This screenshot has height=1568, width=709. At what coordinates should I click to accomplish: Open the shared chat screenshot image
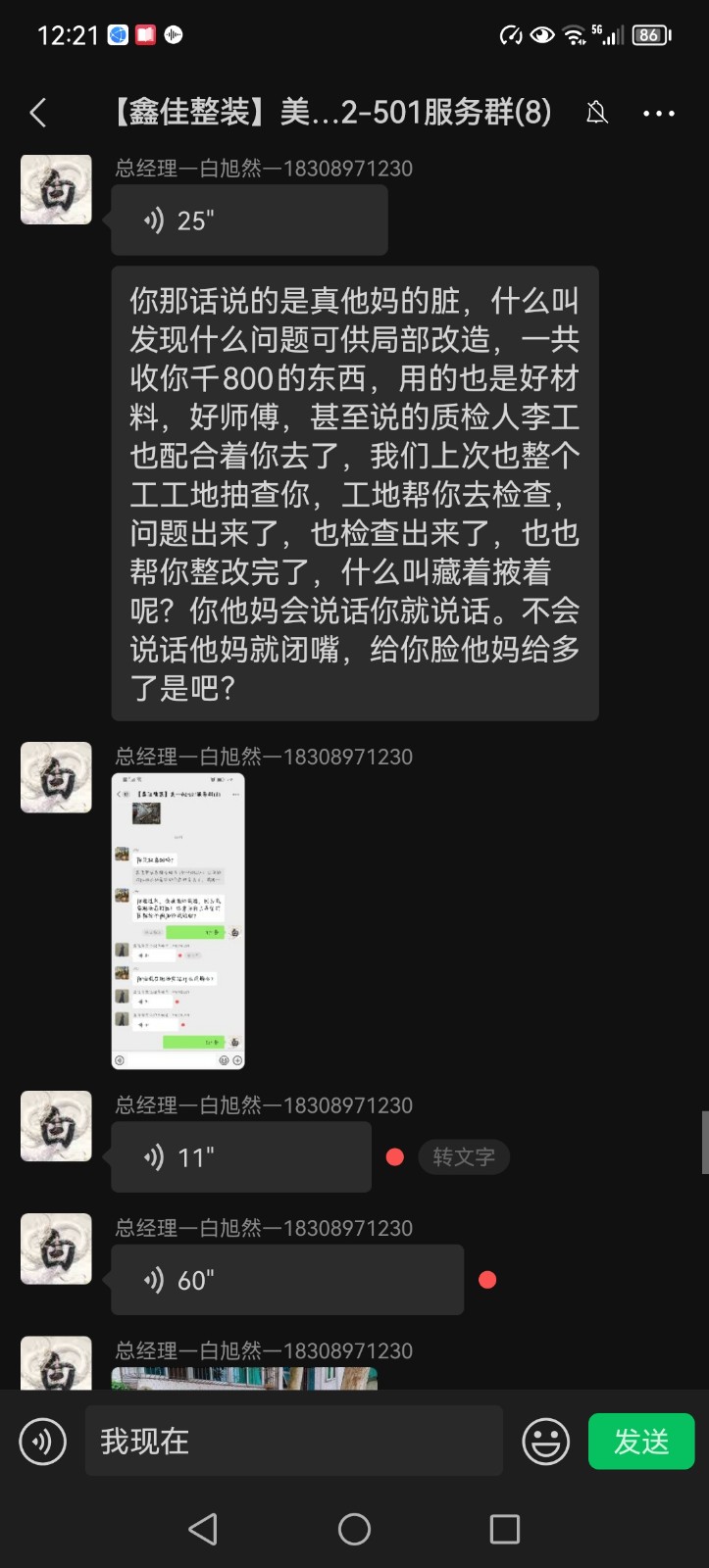[177, 920]
